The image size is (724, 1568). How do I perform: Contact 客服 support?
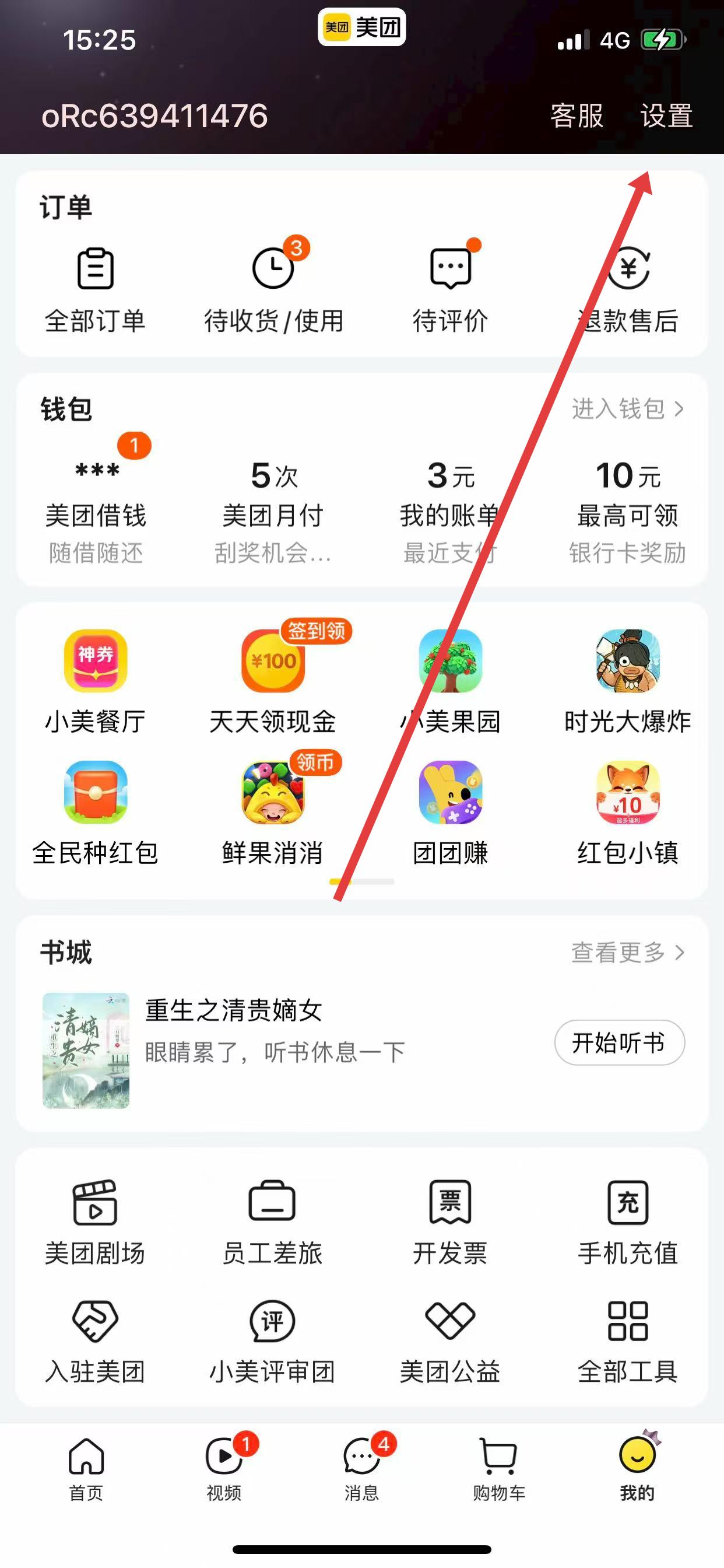(x=576, y=116)
